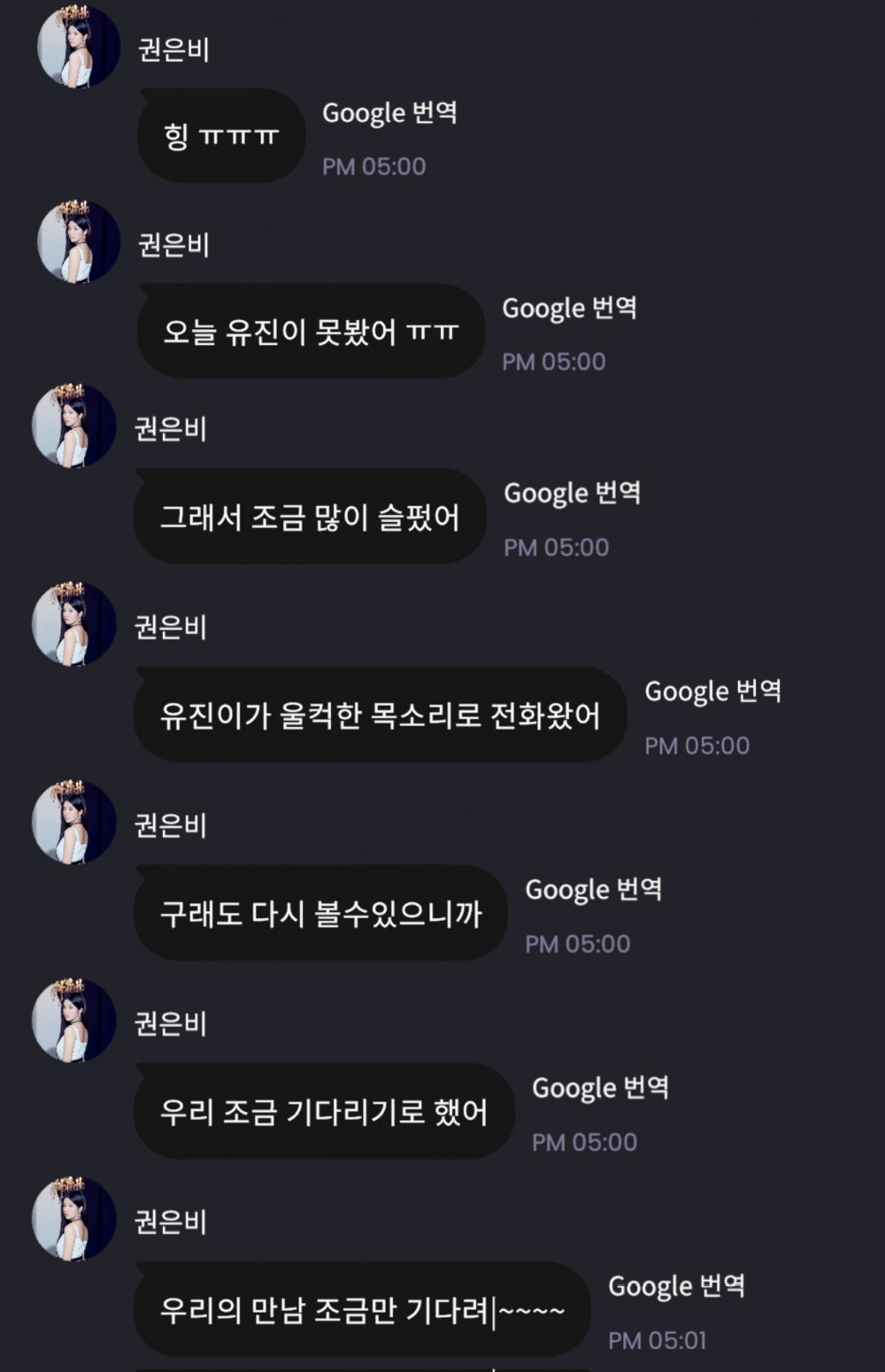Viewport: 885px width, 1372px height.
Task: Tap Google 번역 next to '우리 조금 기다리기로 했어'
Action: coord(600,1088)
